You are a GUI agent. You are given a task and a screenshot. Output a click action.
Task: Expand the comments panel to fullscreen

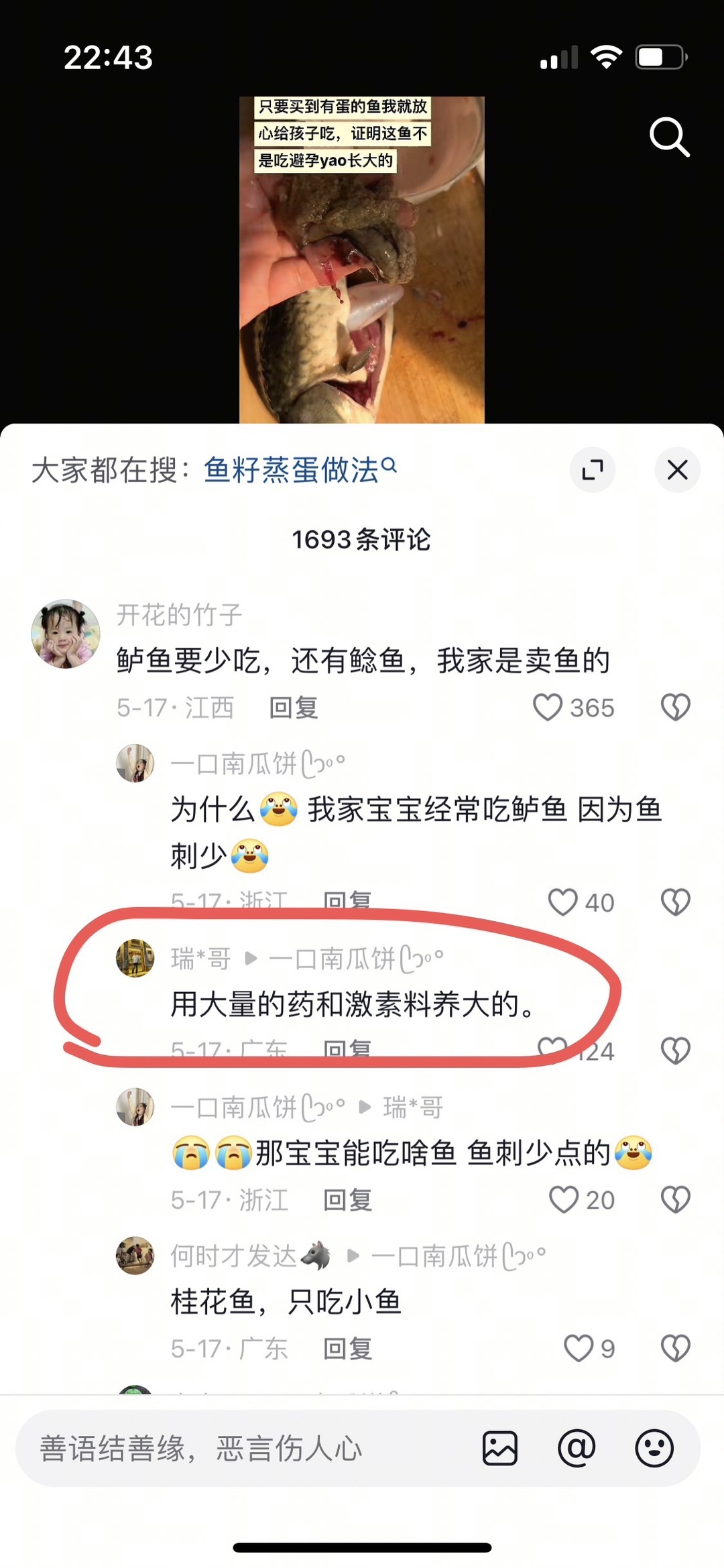(x=593, y=469)
